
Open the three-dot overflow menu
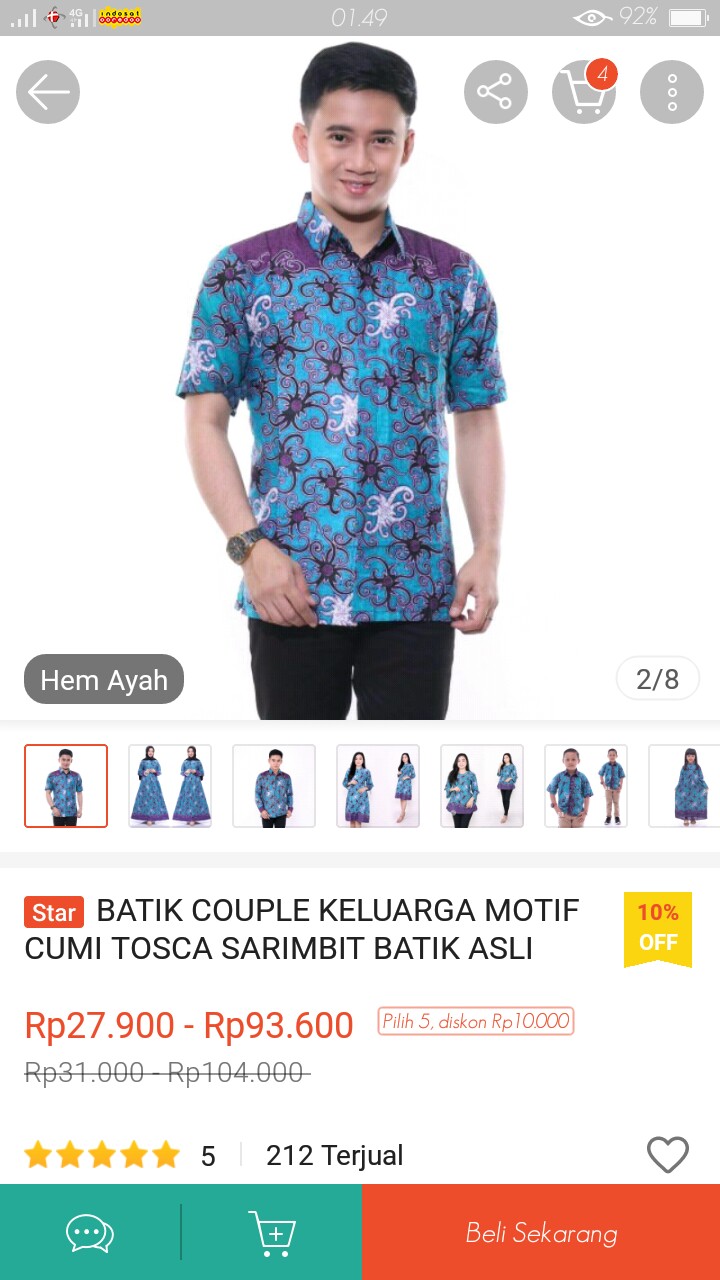point(671,91)
